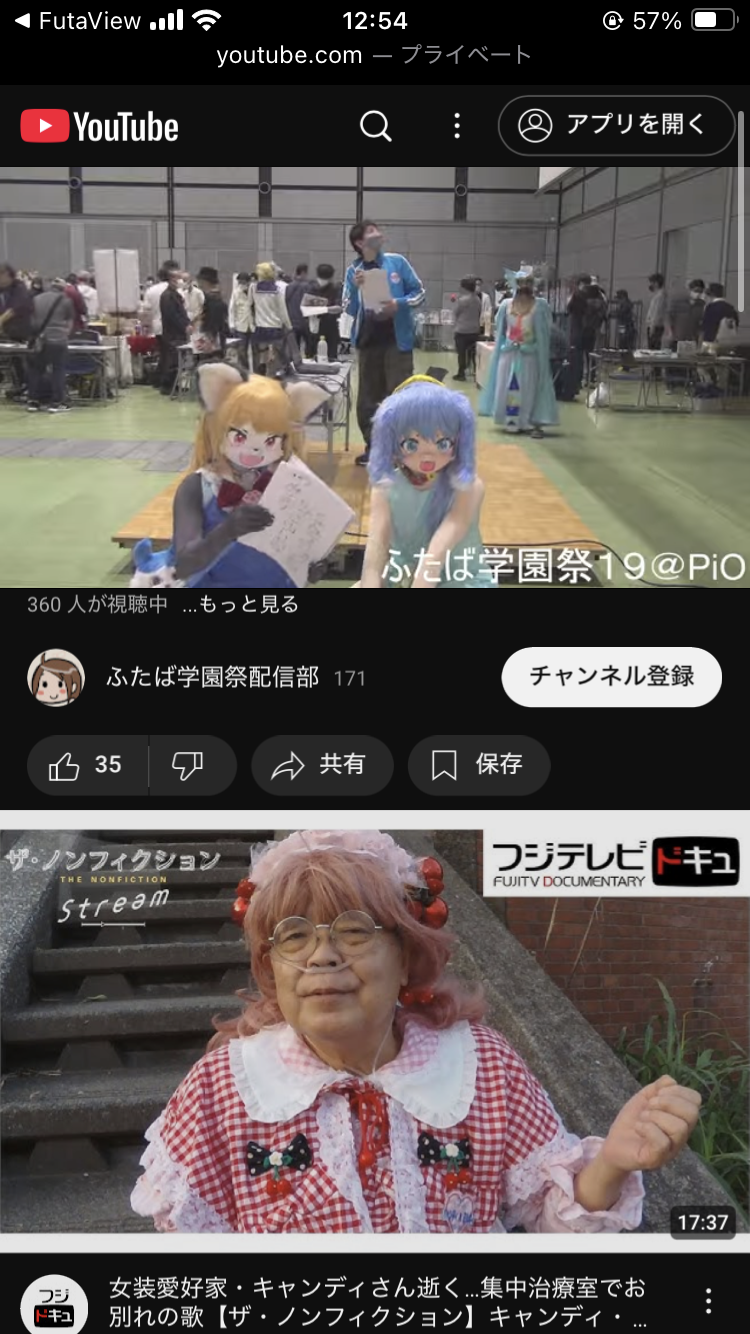Tap the アプリを開く button
Image resolution: width=750 pixels, height=1334 pixels.
pos(617,125)
